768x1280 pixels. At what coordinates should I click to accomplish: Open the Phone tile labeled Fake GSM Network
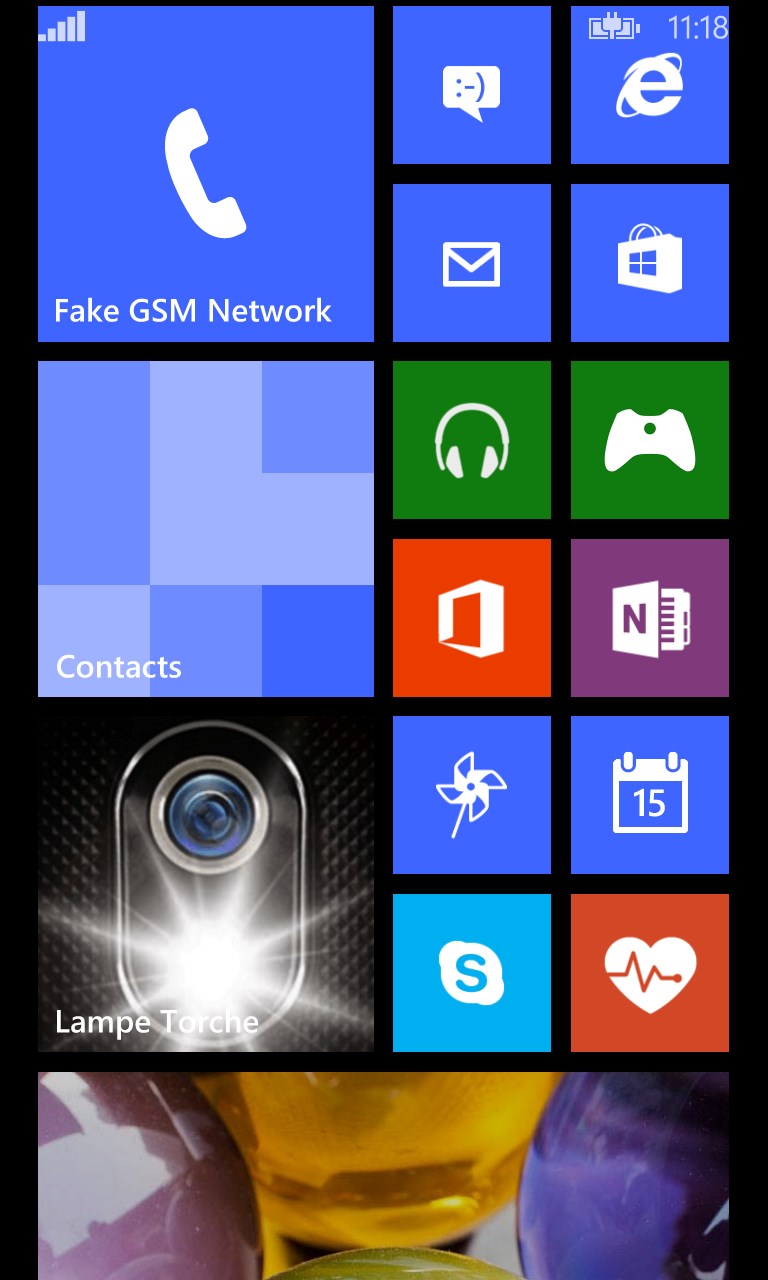[x=205, y=174]
